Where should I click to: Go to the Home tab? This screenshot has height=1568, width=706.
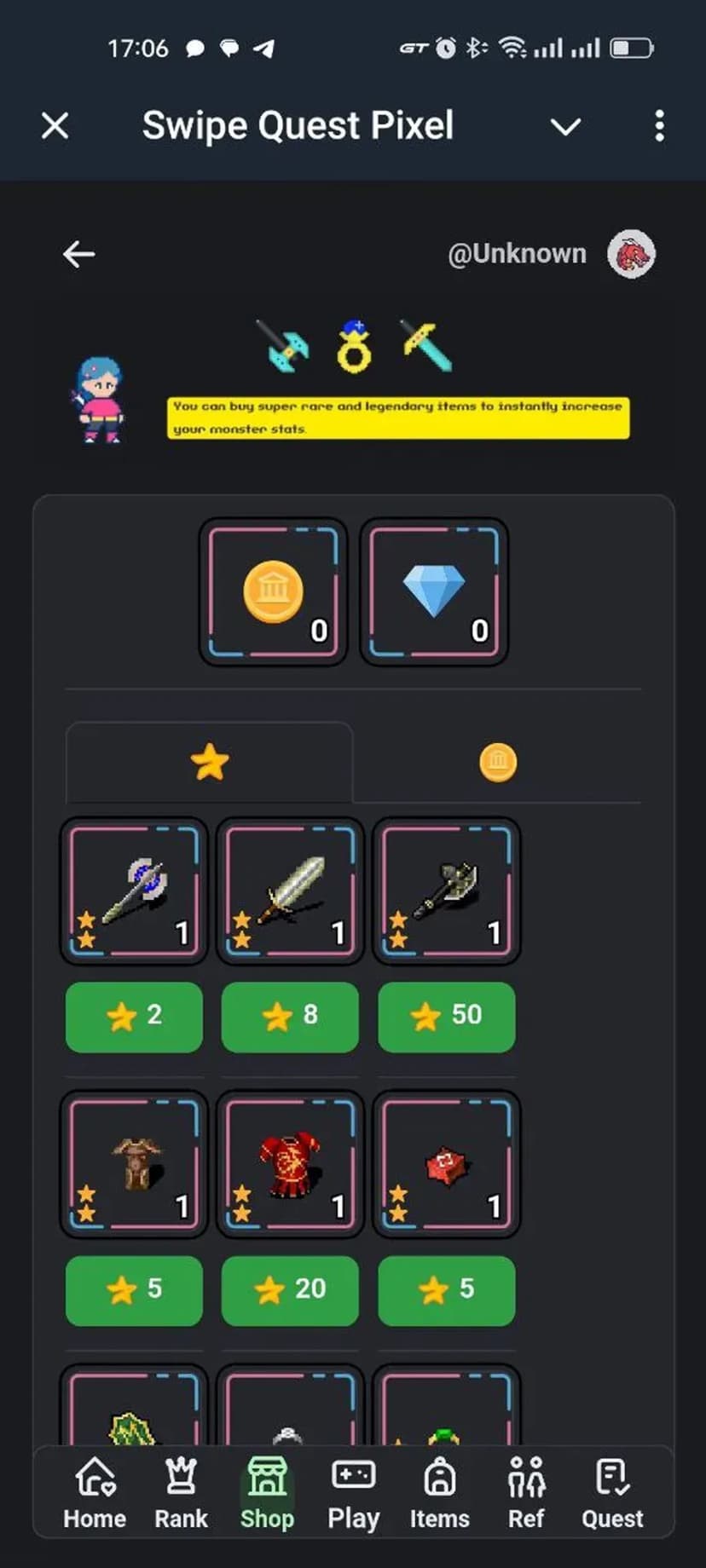[x=95, y=1493]
